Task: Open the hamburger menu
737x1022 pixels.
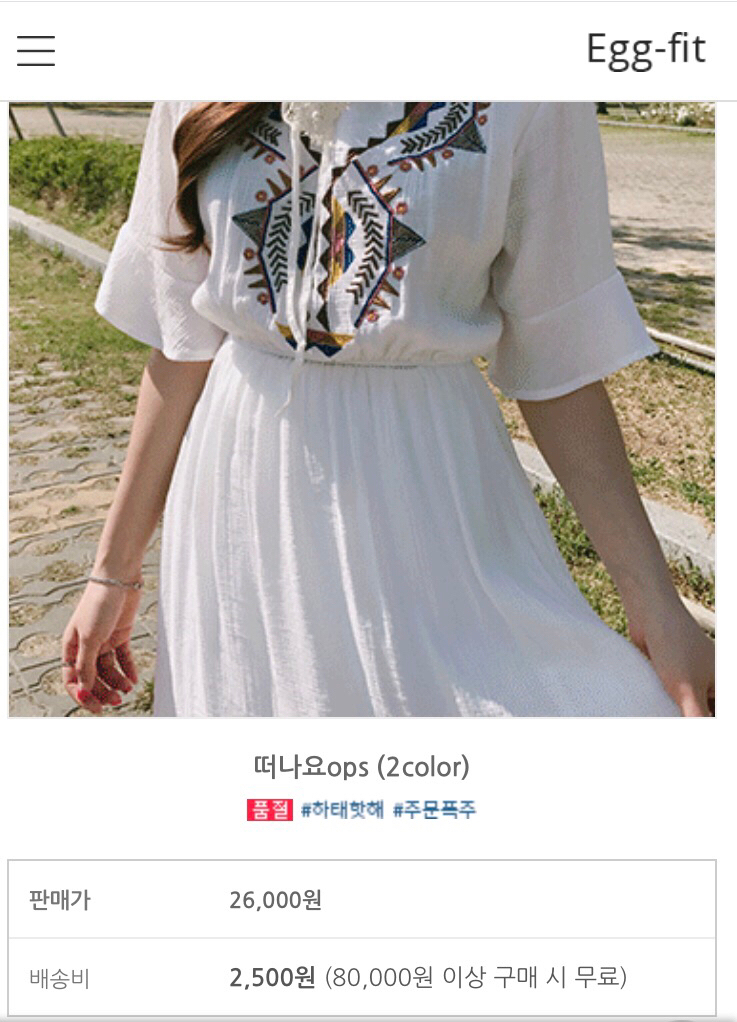Action: (x=36, y=50)
